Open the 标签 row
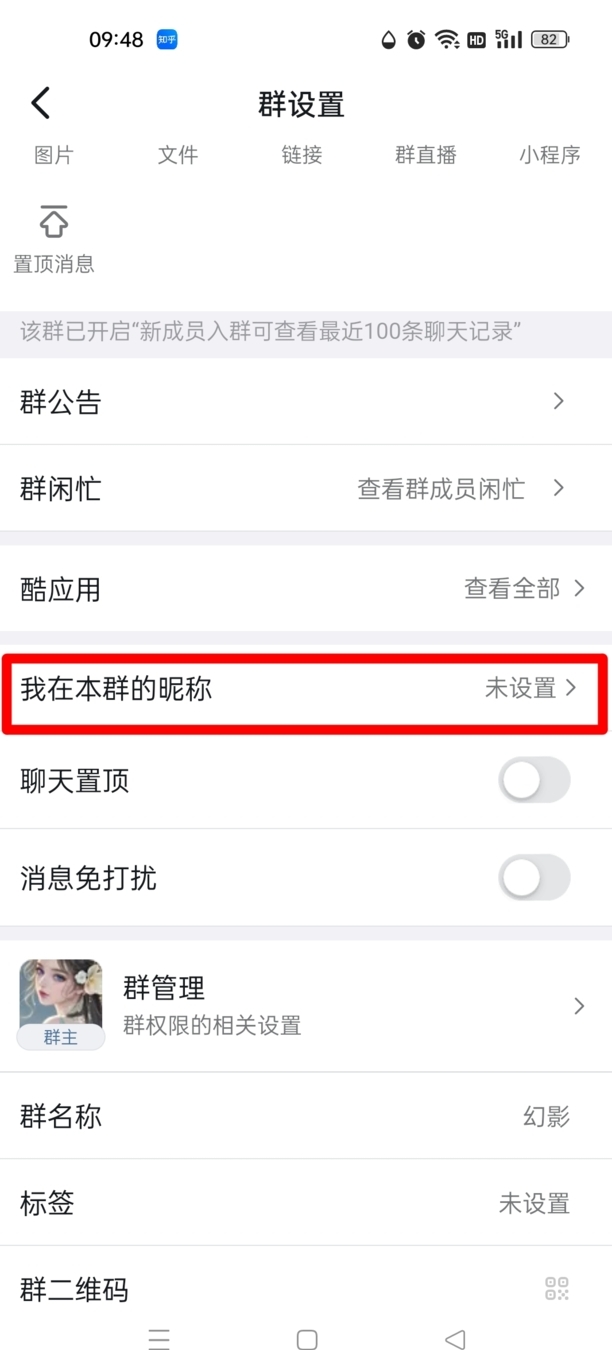 [306, 1203]
